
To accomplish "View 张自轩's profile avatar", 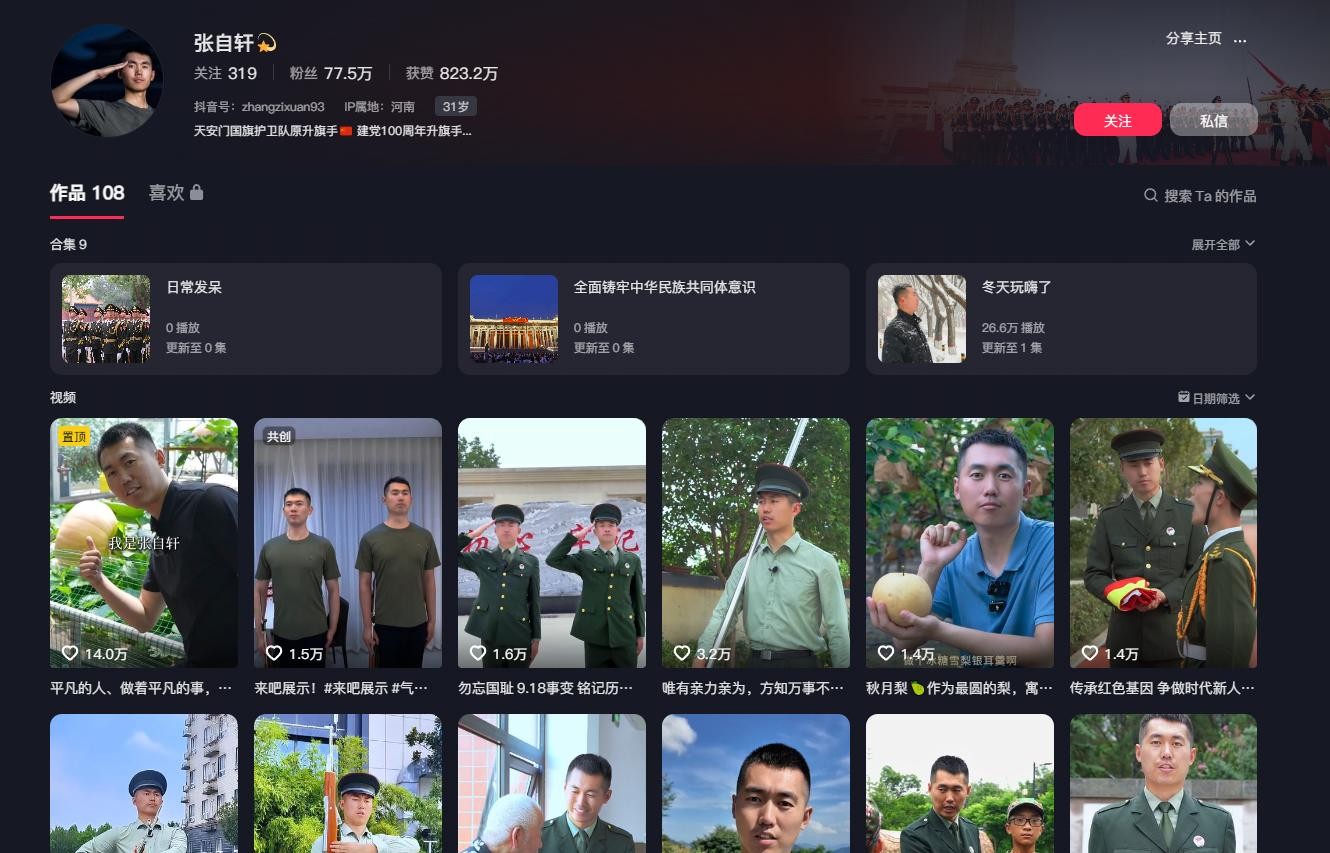I will 106,80.
